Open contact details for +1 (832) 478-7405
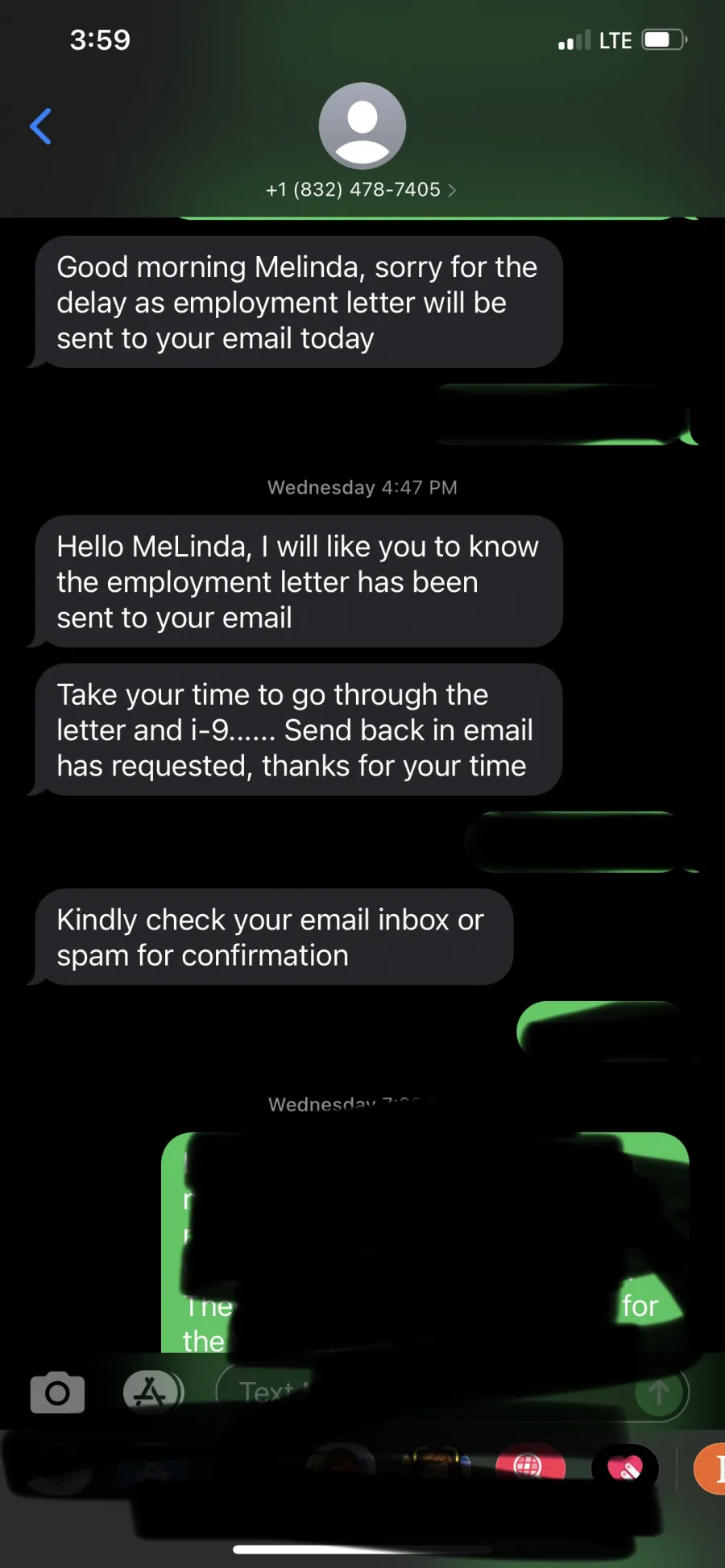Viewport: 725px width, 1568px height. coord(362,189)
